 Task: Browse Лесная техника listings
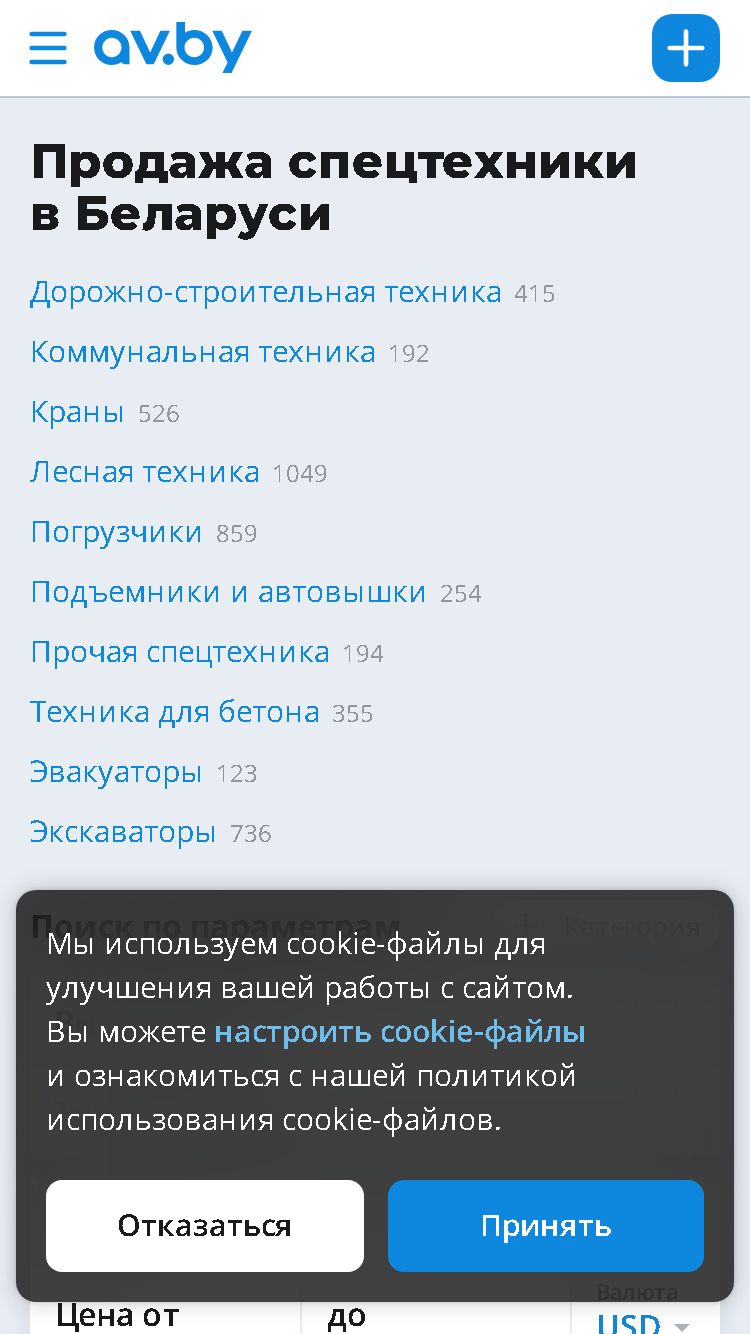145,473
